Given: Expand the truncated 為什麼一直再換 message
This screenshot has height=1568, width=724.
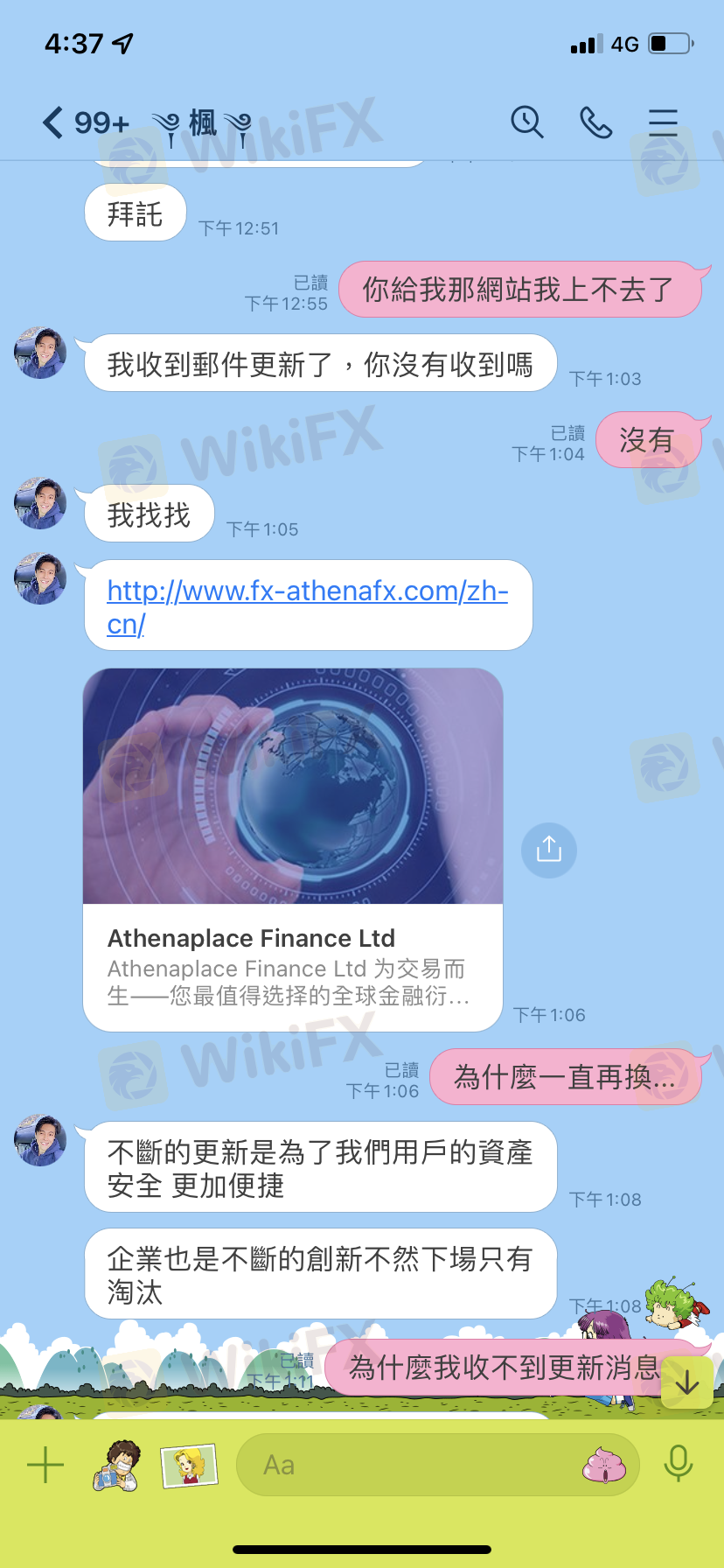Looking at the screenshot, I should pyautogui.click(x=564, y=1077).
